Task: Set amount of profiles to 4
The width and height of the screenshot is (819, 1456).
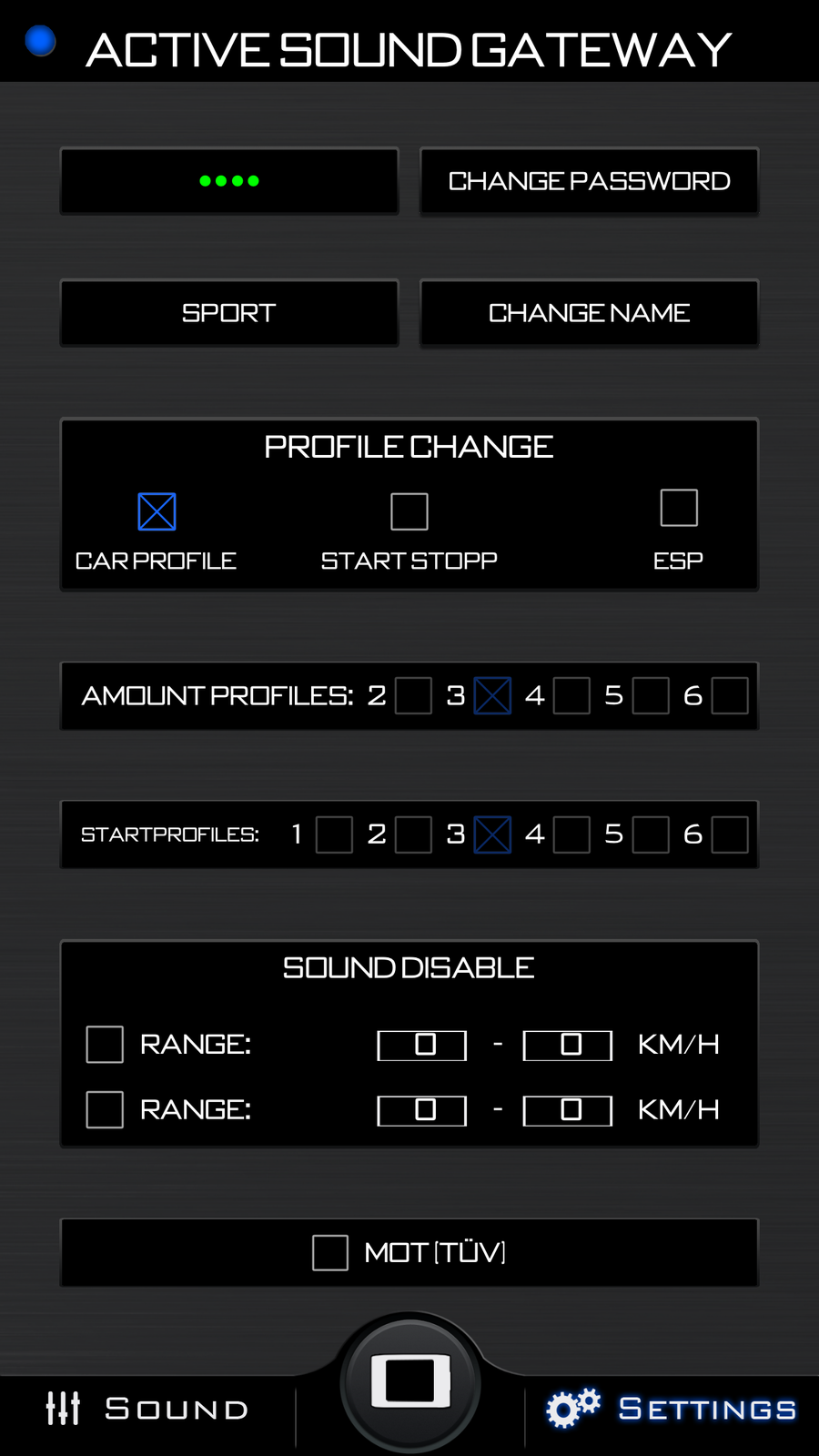Action: 571,696
